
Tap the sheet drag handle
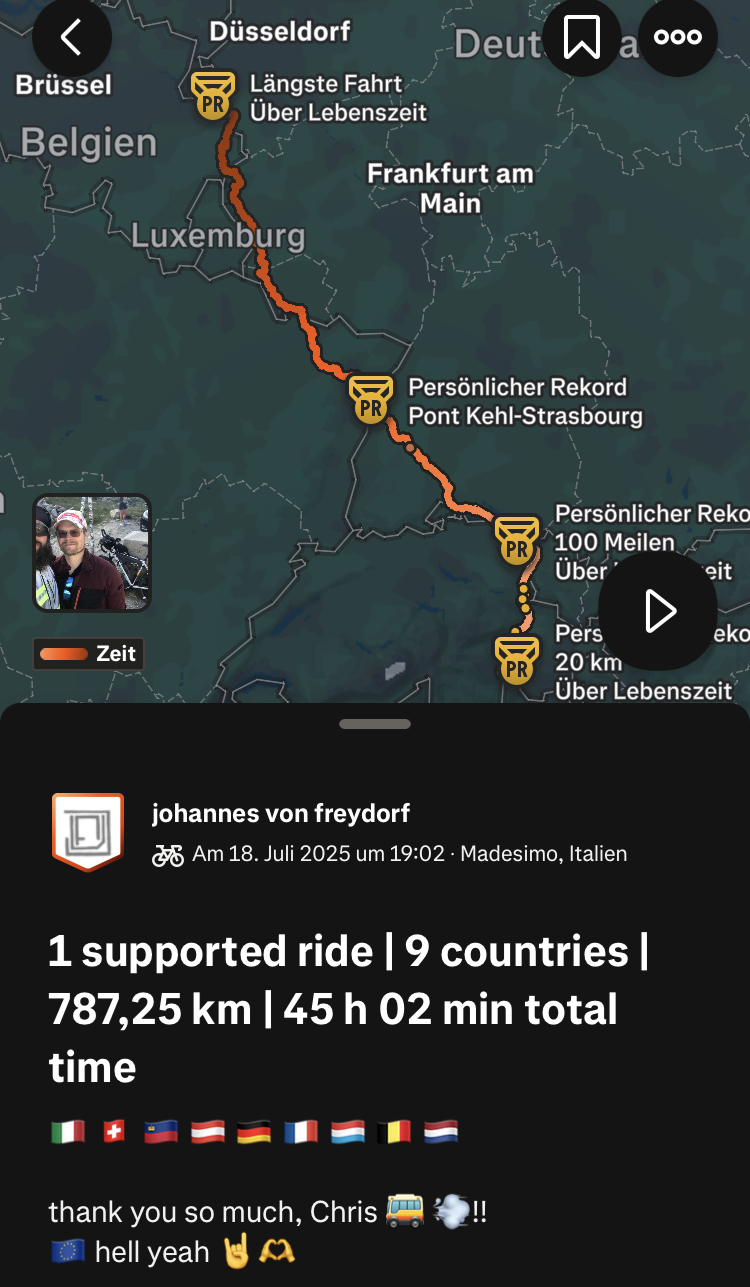click(x=375, y=724)
